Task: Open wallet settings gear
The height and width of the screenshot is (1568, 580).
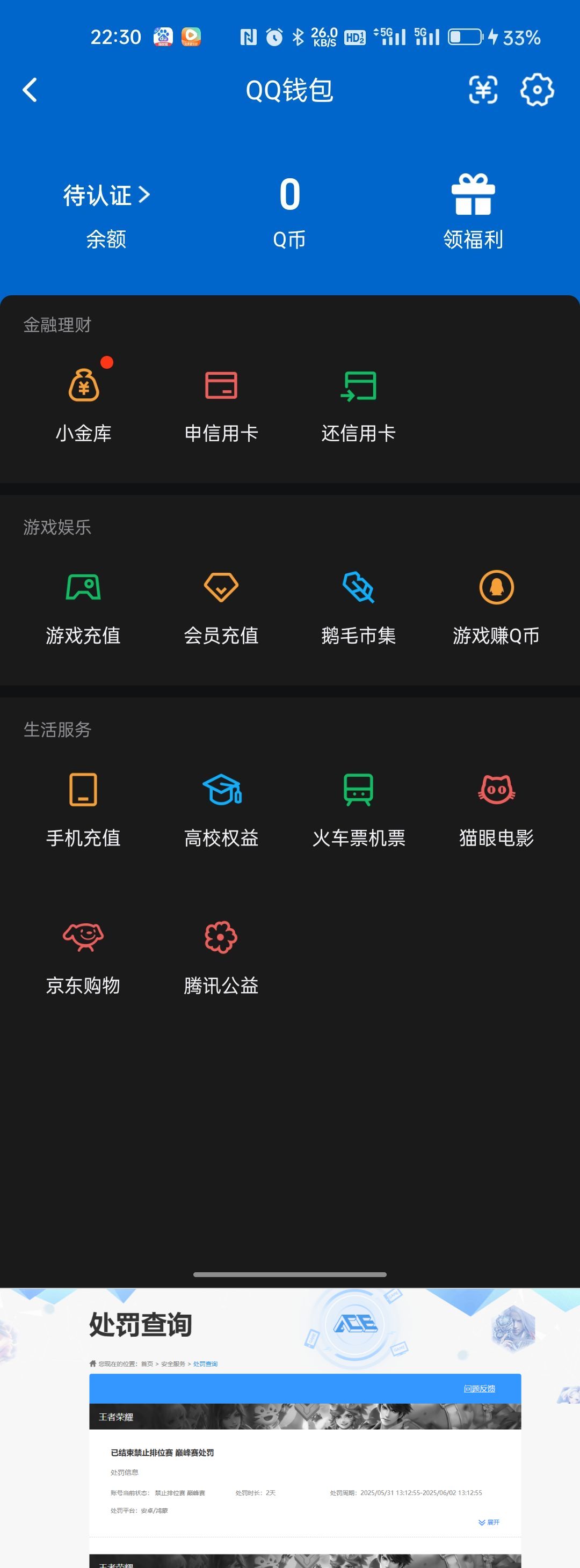Action: tap(536, 90)
